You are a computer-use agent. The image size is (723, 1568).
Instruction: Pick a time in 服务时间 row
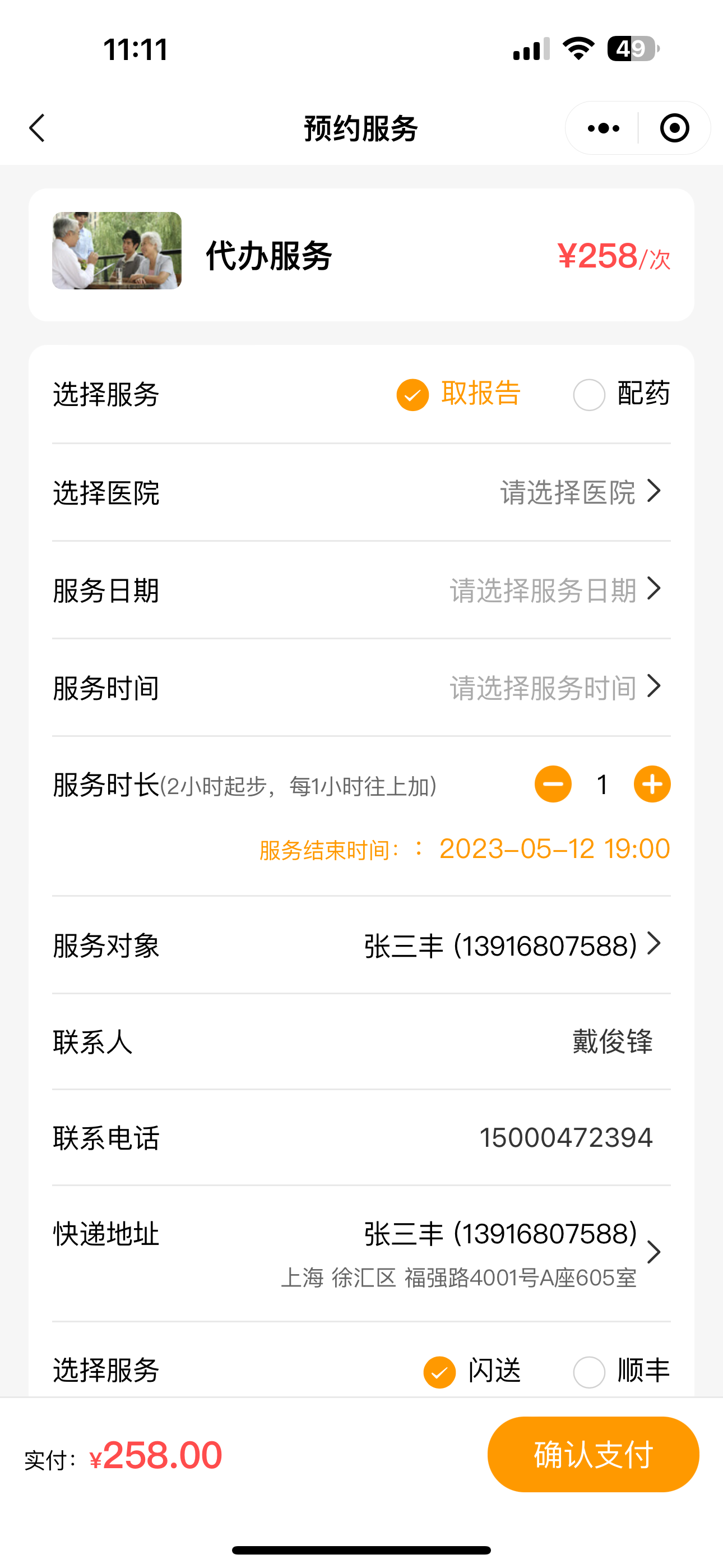(361, 687)
